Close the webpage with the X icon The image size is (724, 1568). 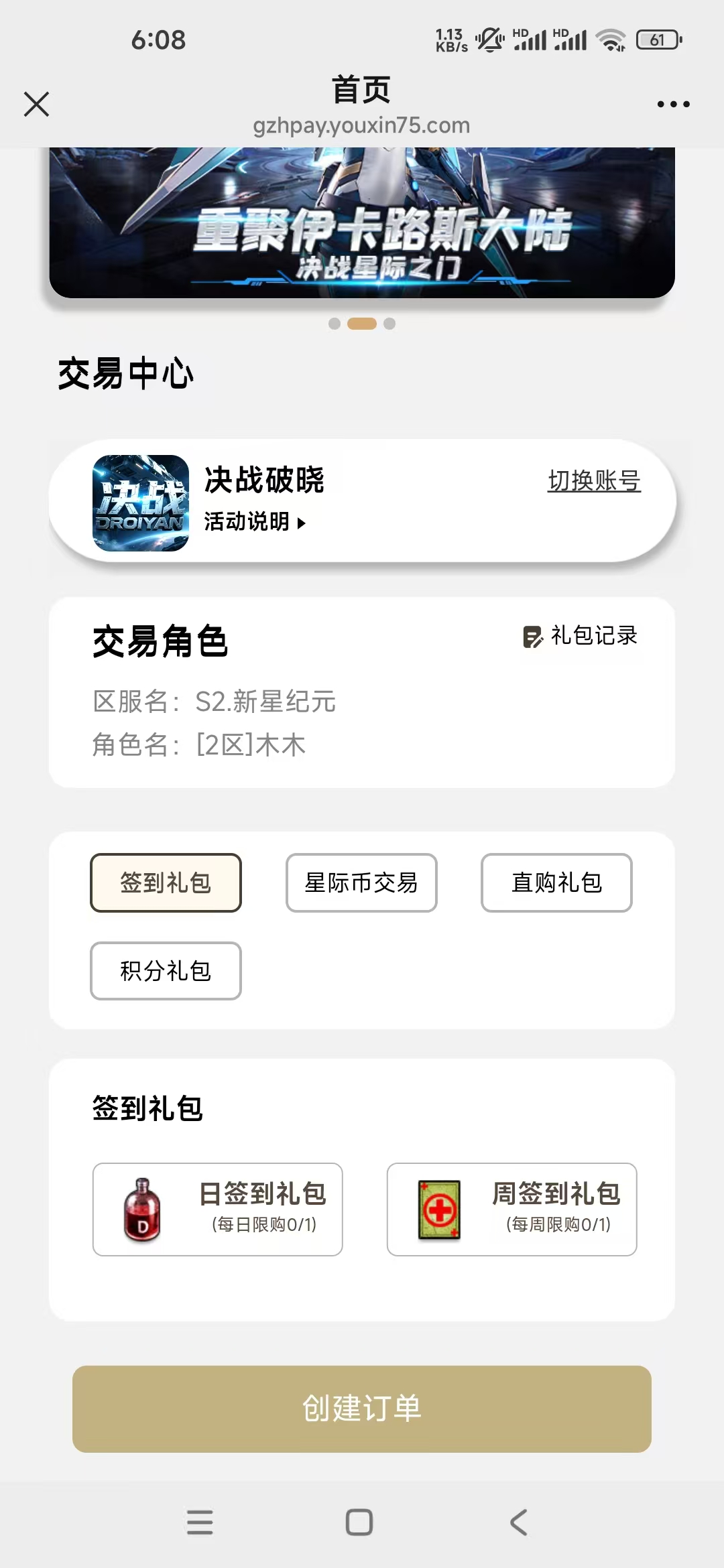click(x=36, y=105)
